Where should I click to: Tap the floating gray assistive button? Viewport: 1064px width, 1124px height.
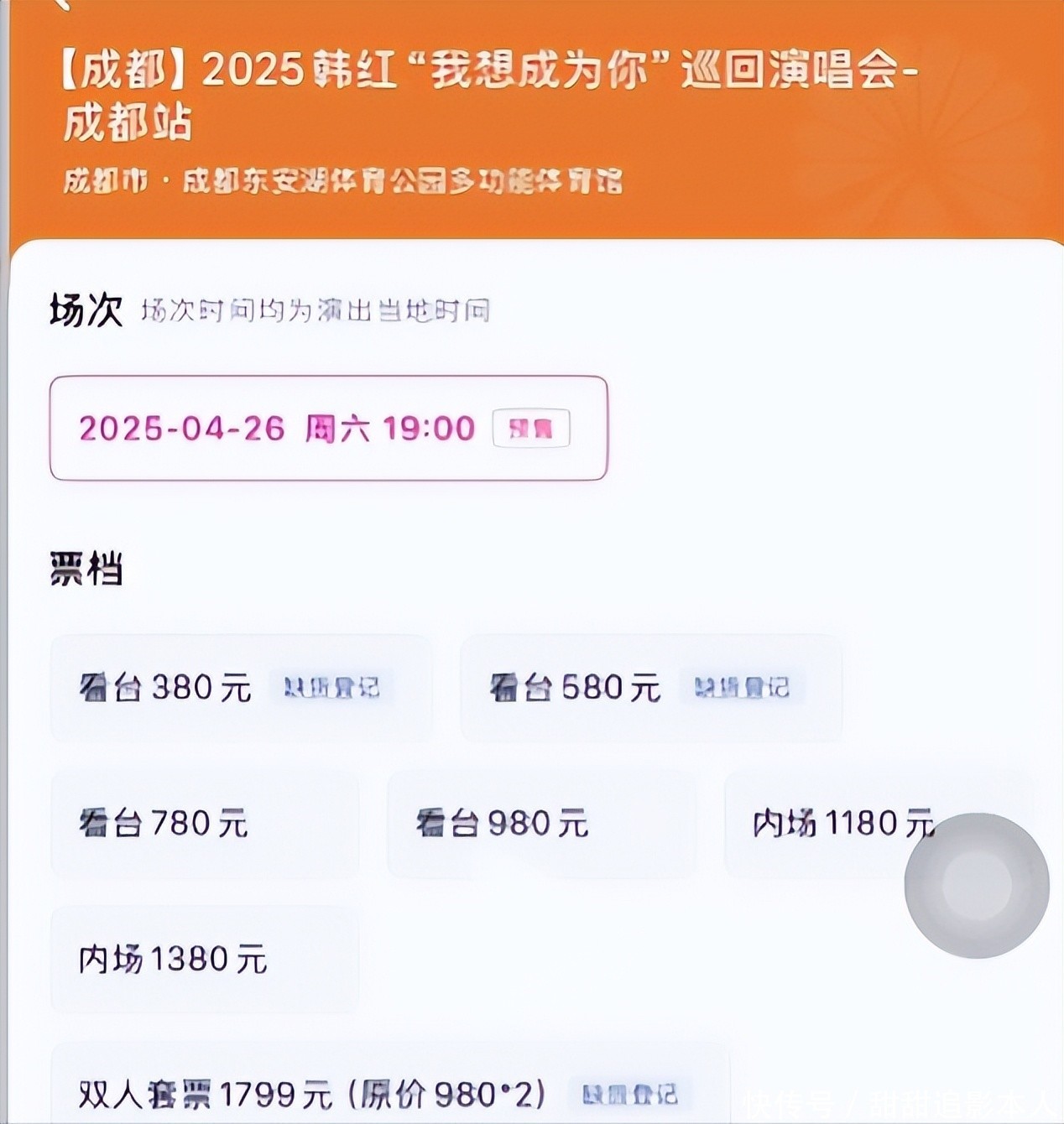click(976, 885)
